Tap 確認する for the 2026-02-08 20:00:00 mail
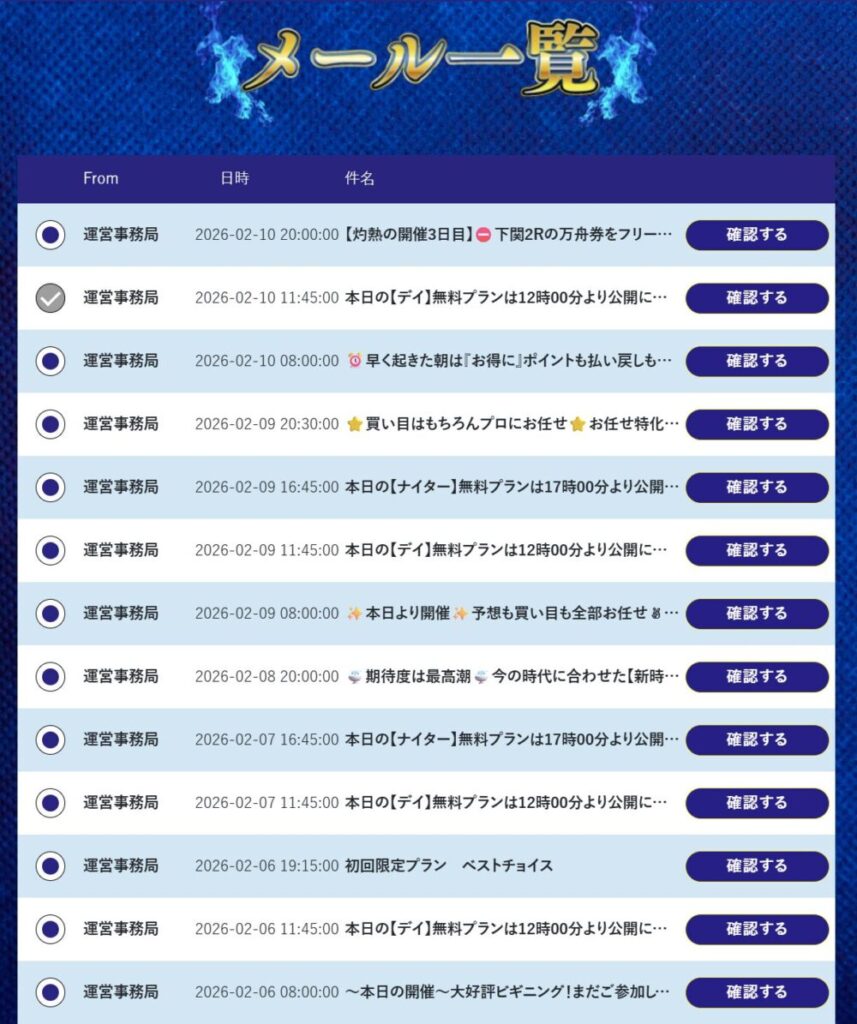This screenshot has width=857, height=1024. click(x=757, y=677)
